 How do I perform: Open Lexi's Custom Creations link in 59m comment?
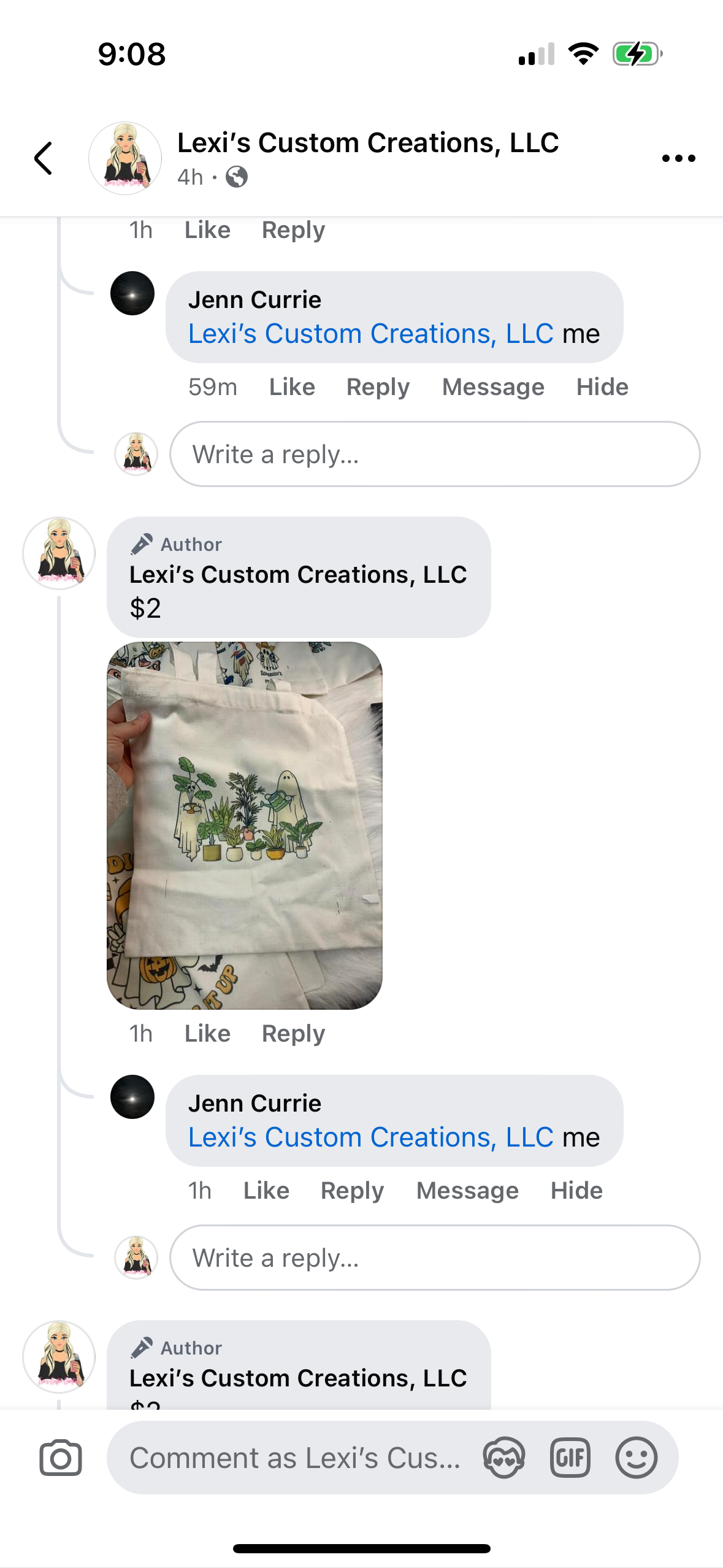click(x=370, y=334)
